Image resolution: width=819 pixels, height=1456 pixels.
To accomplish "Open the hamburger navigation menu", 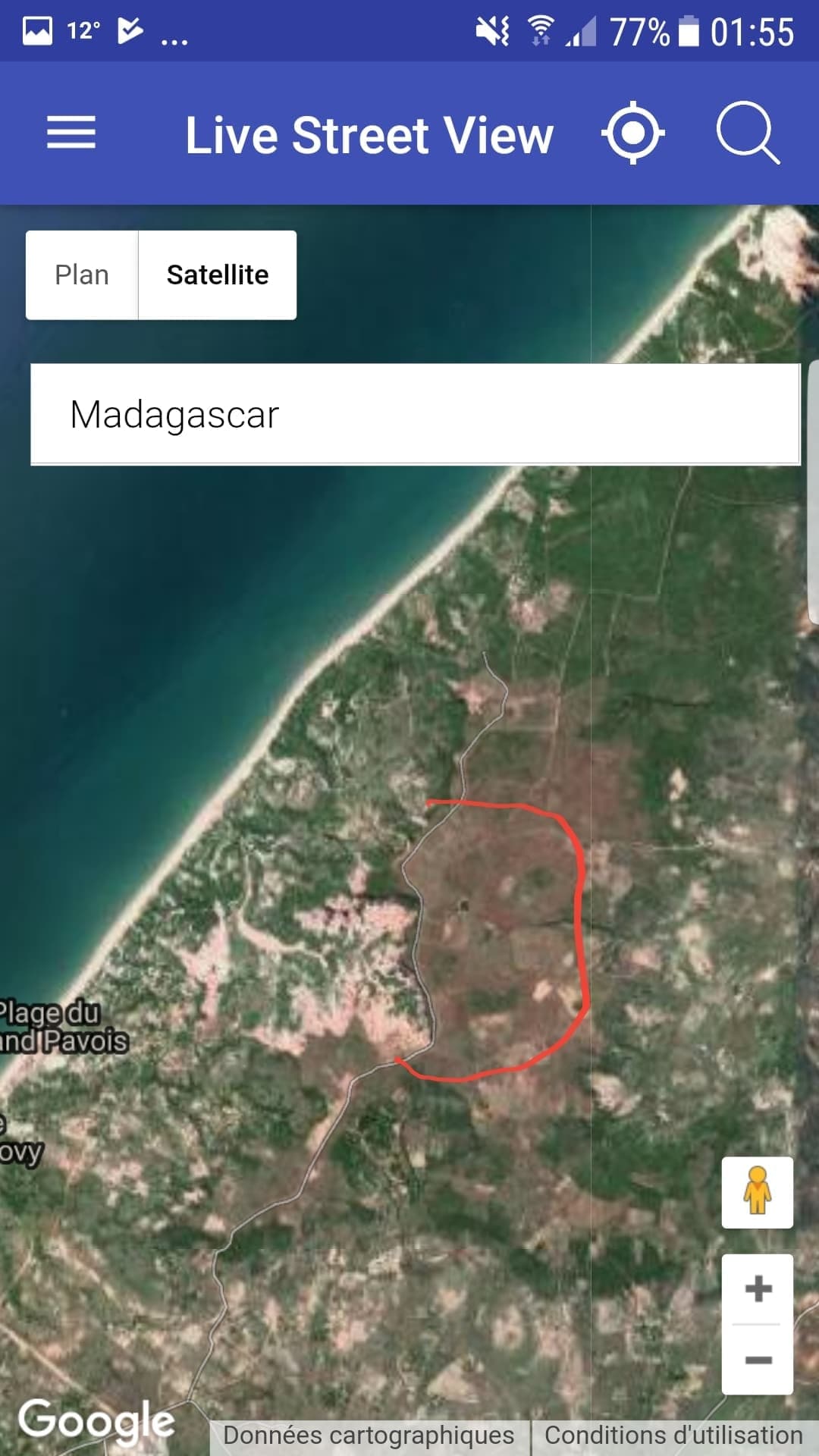I will 71,133.
